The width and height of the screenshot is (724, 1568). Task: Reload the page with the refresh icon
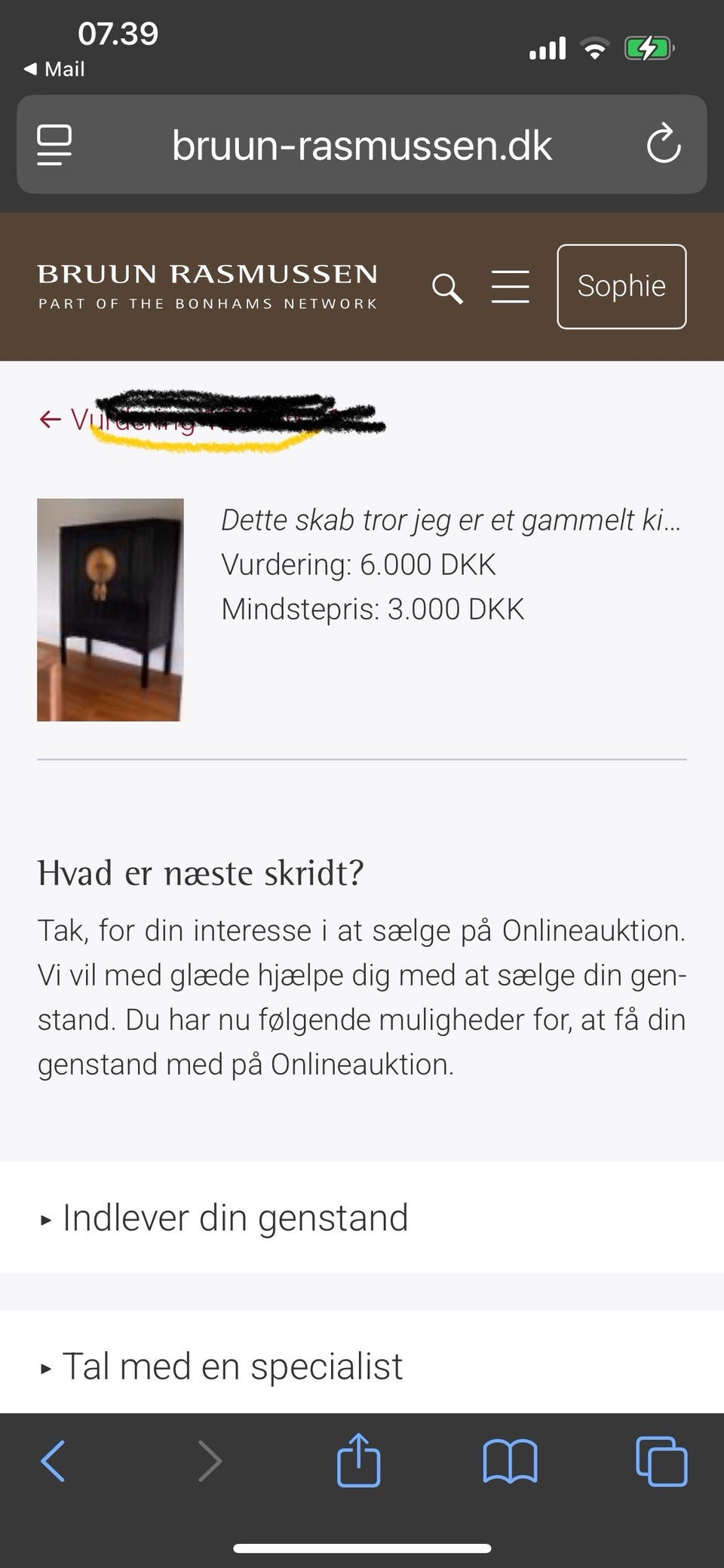click(x=661, y=145)
